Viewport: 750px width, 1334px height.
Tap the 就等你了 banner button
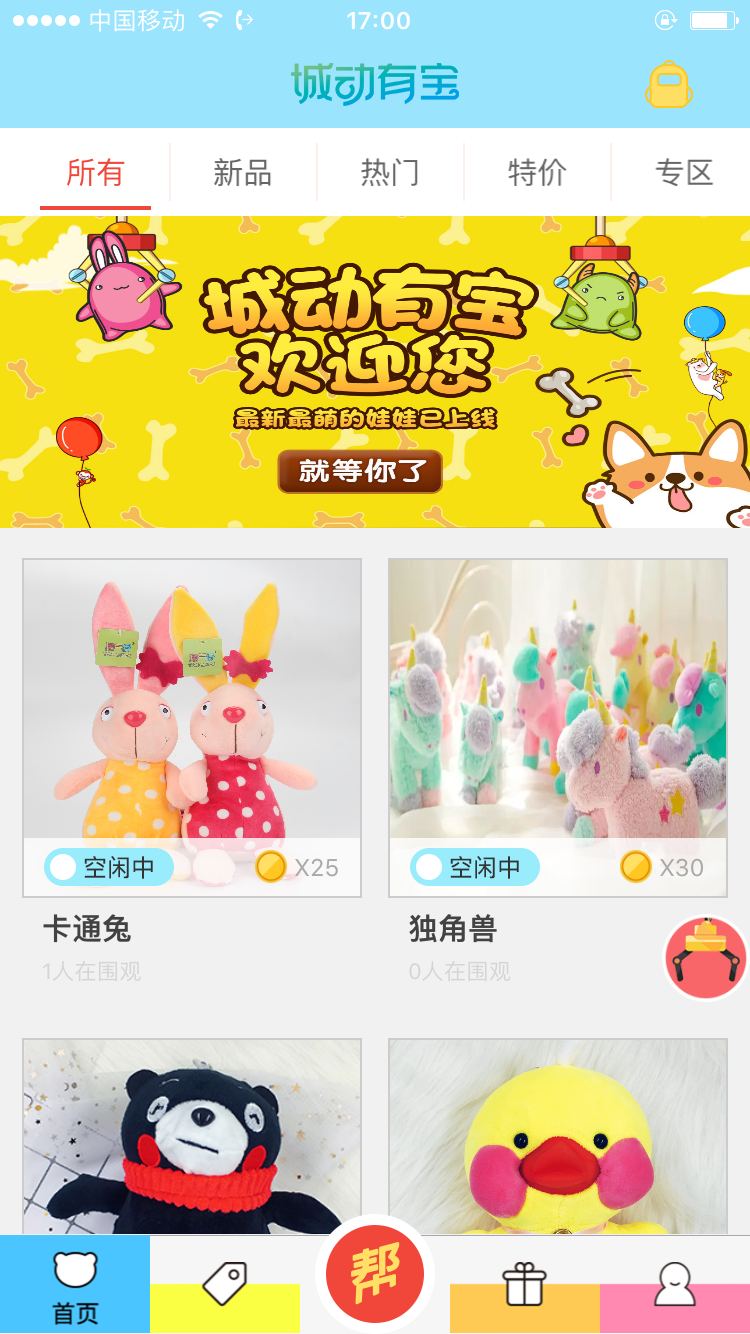[x=360, y=471]
